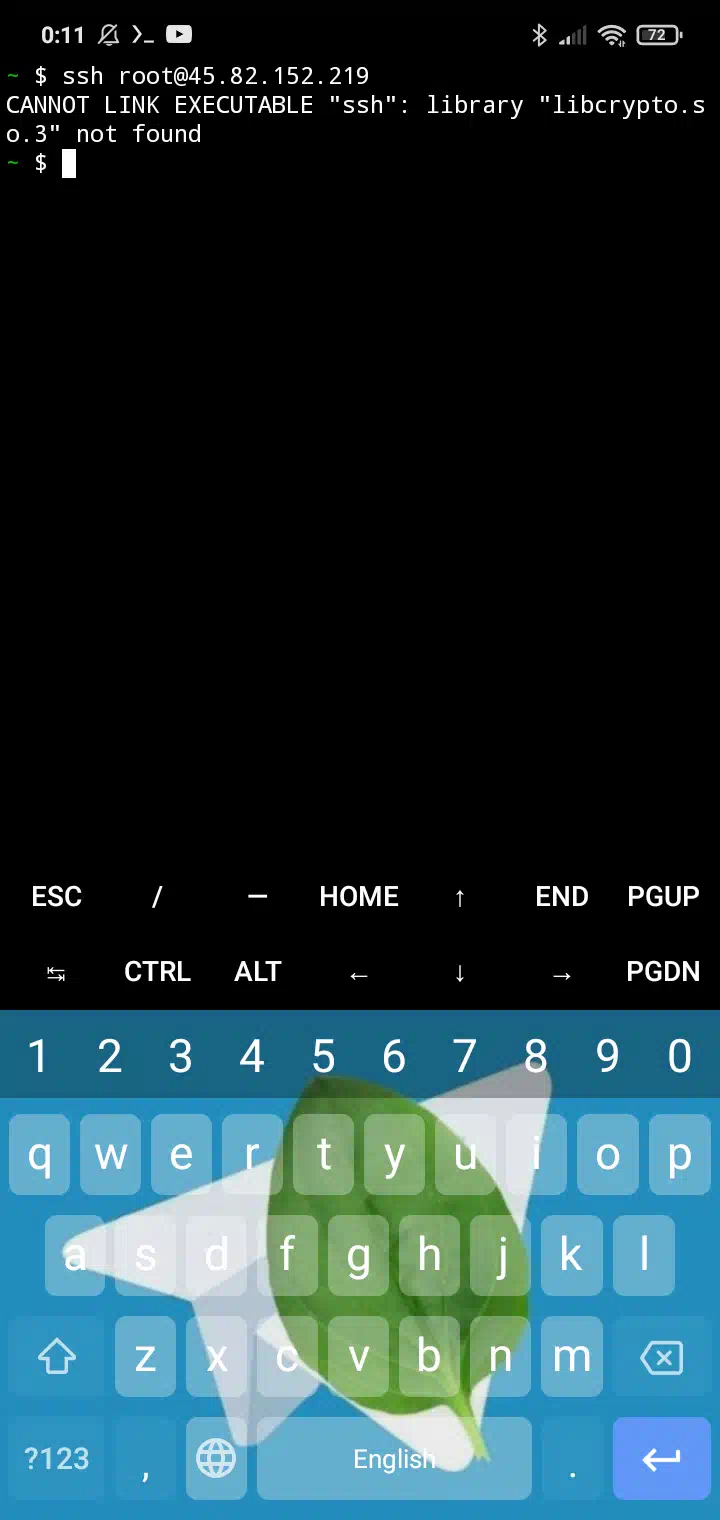Hit the CTRL modifier key
This screenshot has width=720, height=1520.
click(x=157, y=971)
